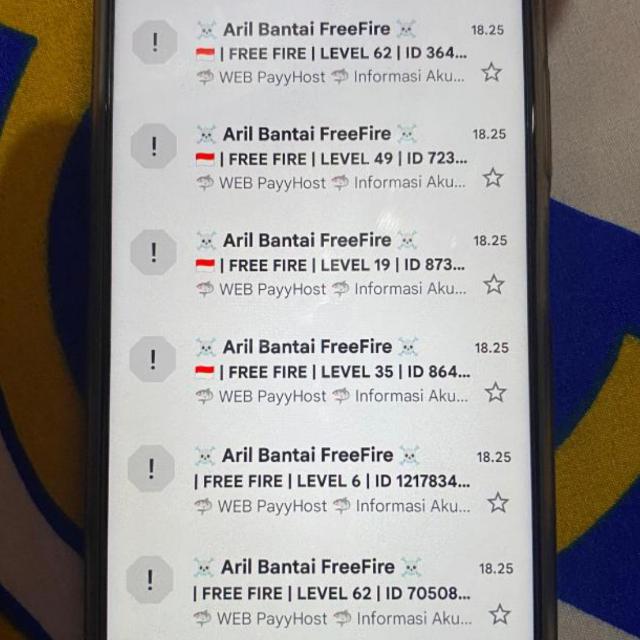Star the LEVEL 62 ID 70508 email
The image size is (640, 640).
point(500,614)
